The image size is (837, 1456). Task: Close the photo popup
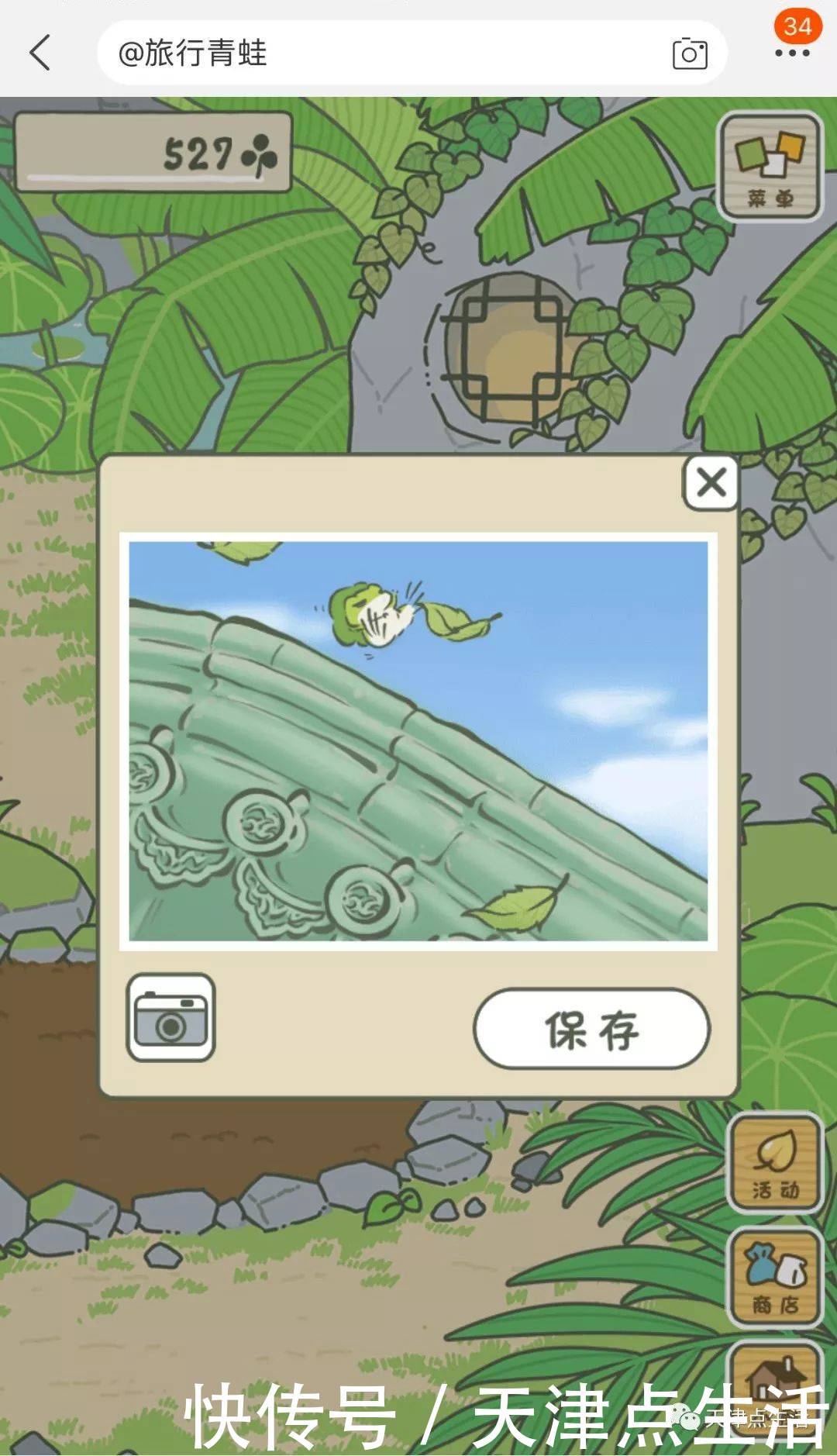(x=711, y=483)
